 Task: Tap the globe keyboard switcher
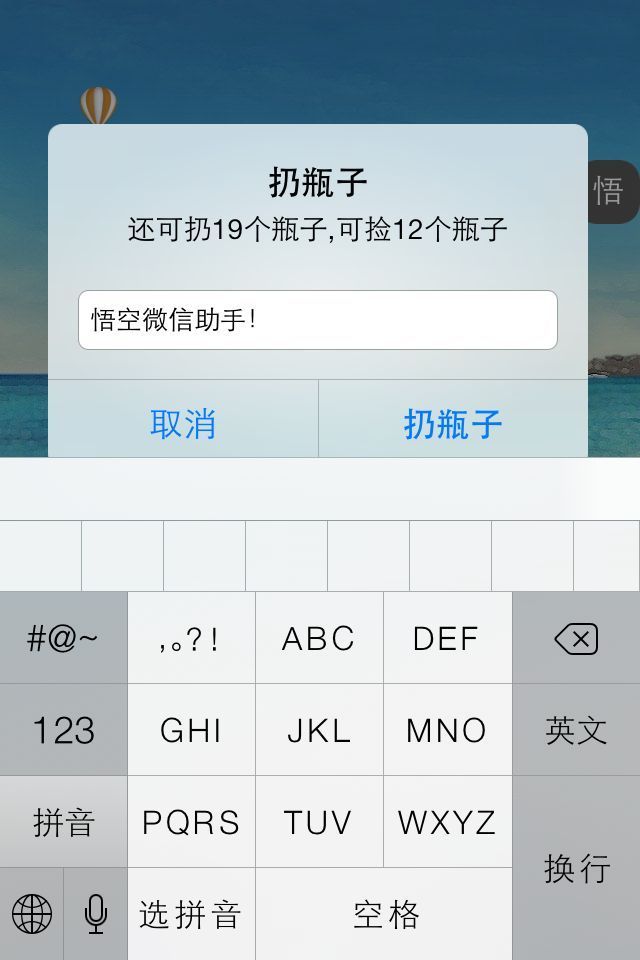31,914
